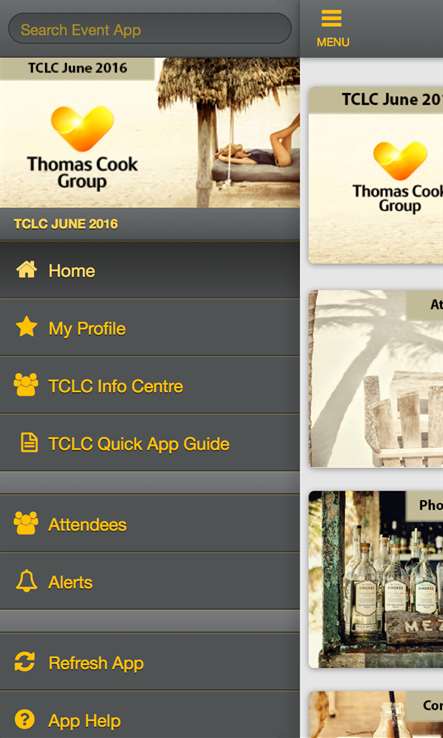443x738 pixels.
Task: Open the Attendees list
Action: 150,523
